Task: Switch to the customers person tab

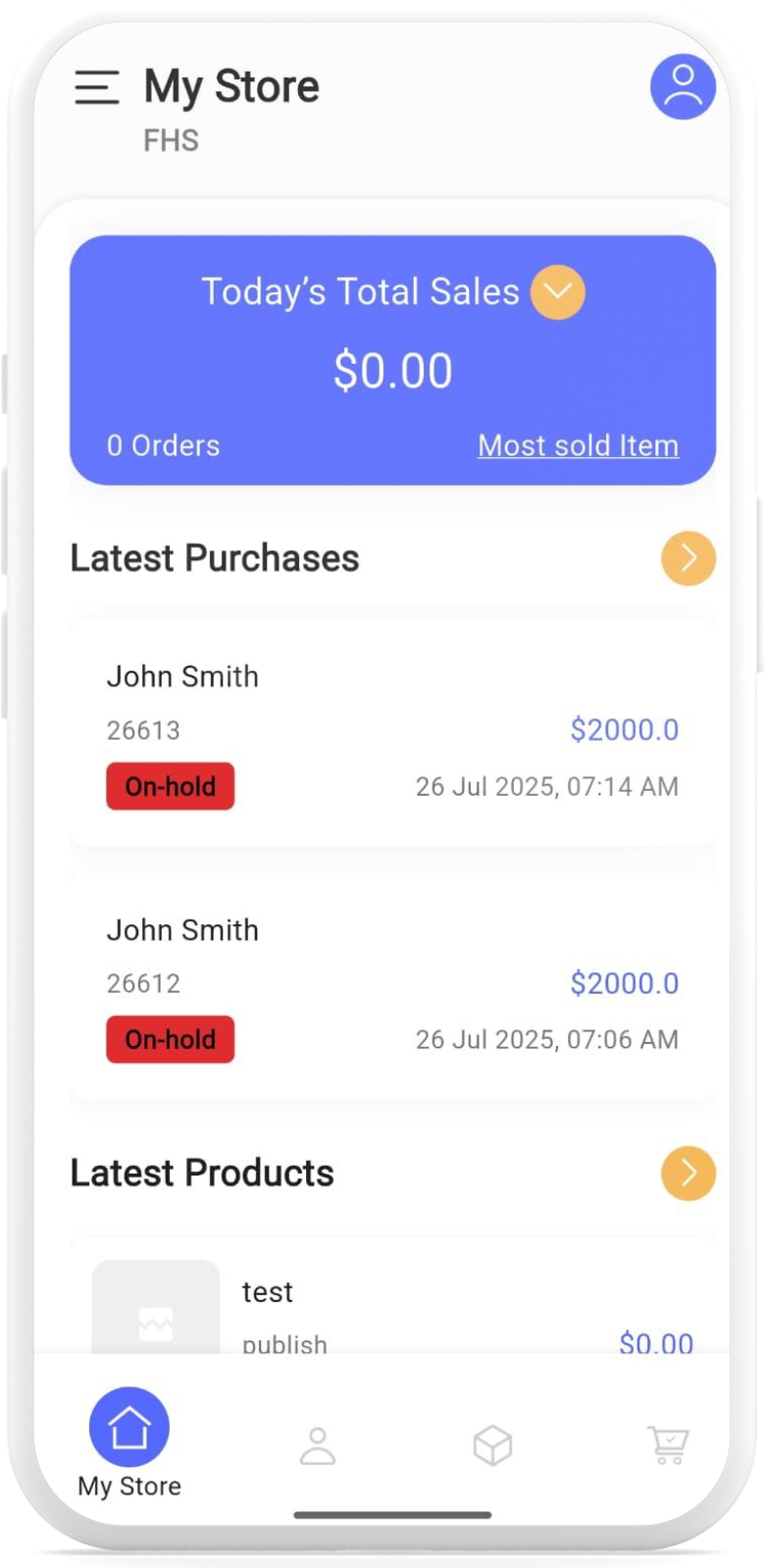Action: (x=318, y=1445)
